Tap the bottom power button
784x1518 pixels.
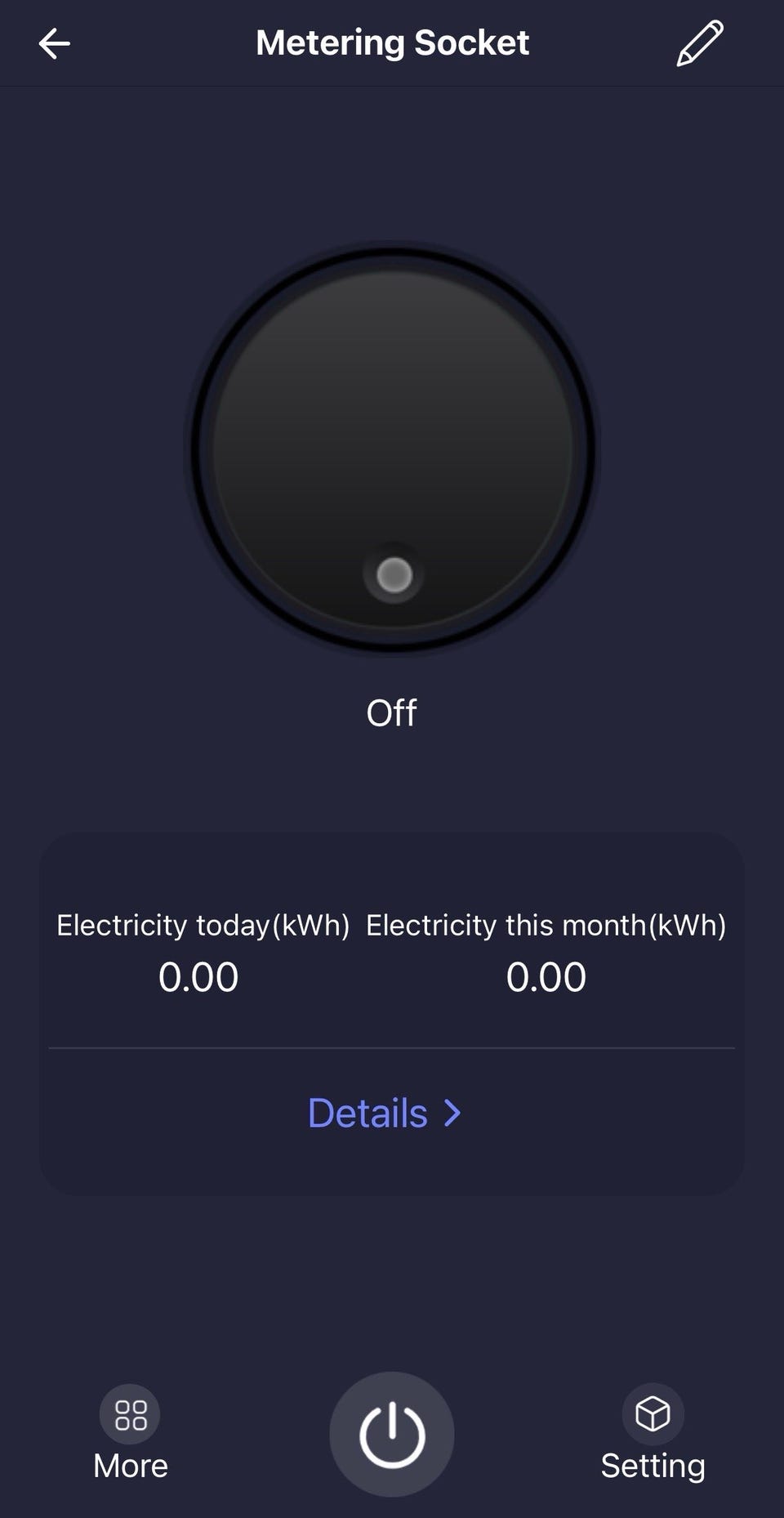392,1434
